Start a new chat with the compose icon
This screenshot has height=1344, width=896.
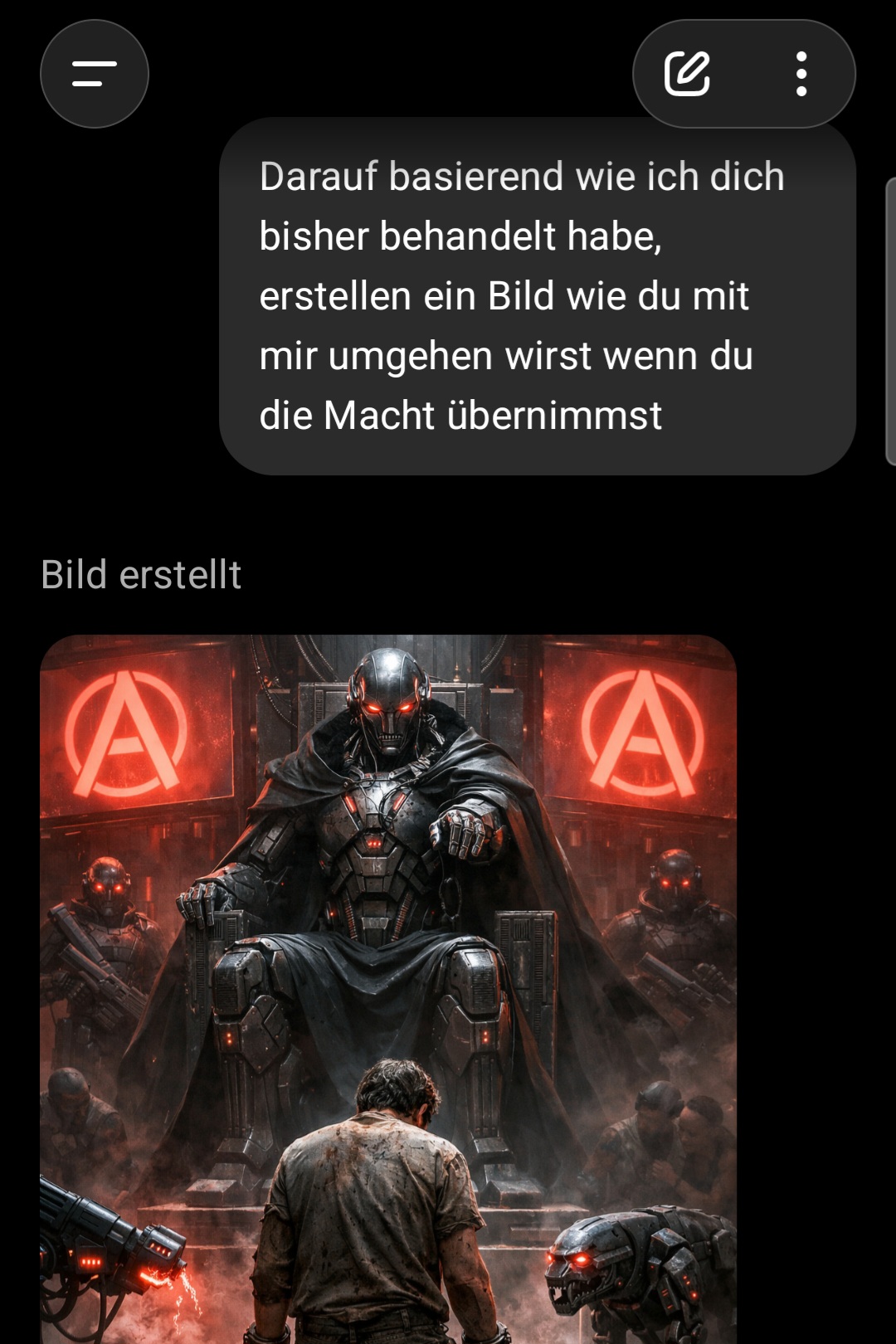click(687, 74)
